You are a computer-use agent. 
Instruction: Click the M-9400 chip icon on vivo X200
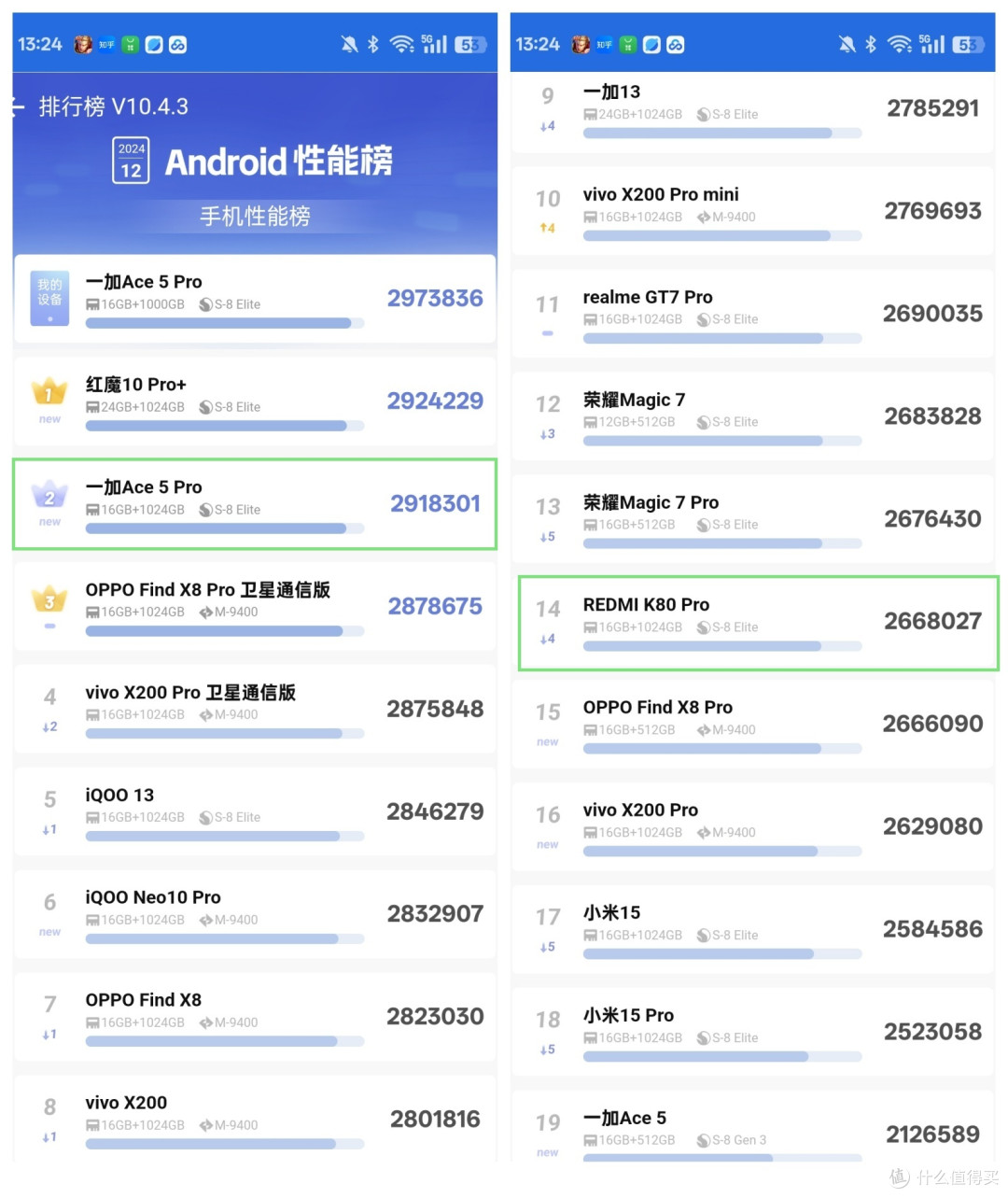click(205, 1125)
